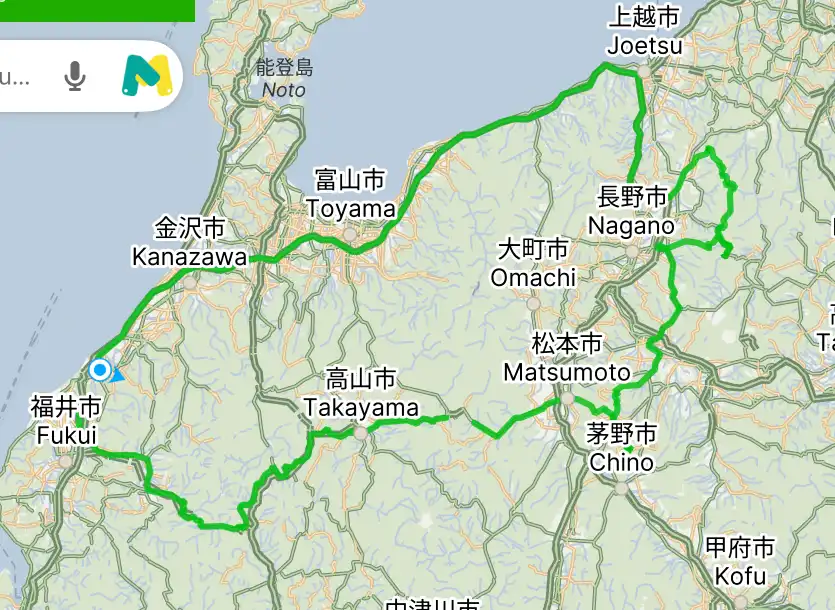Open the search field
The image size is (835, 610).
(21, 77)
